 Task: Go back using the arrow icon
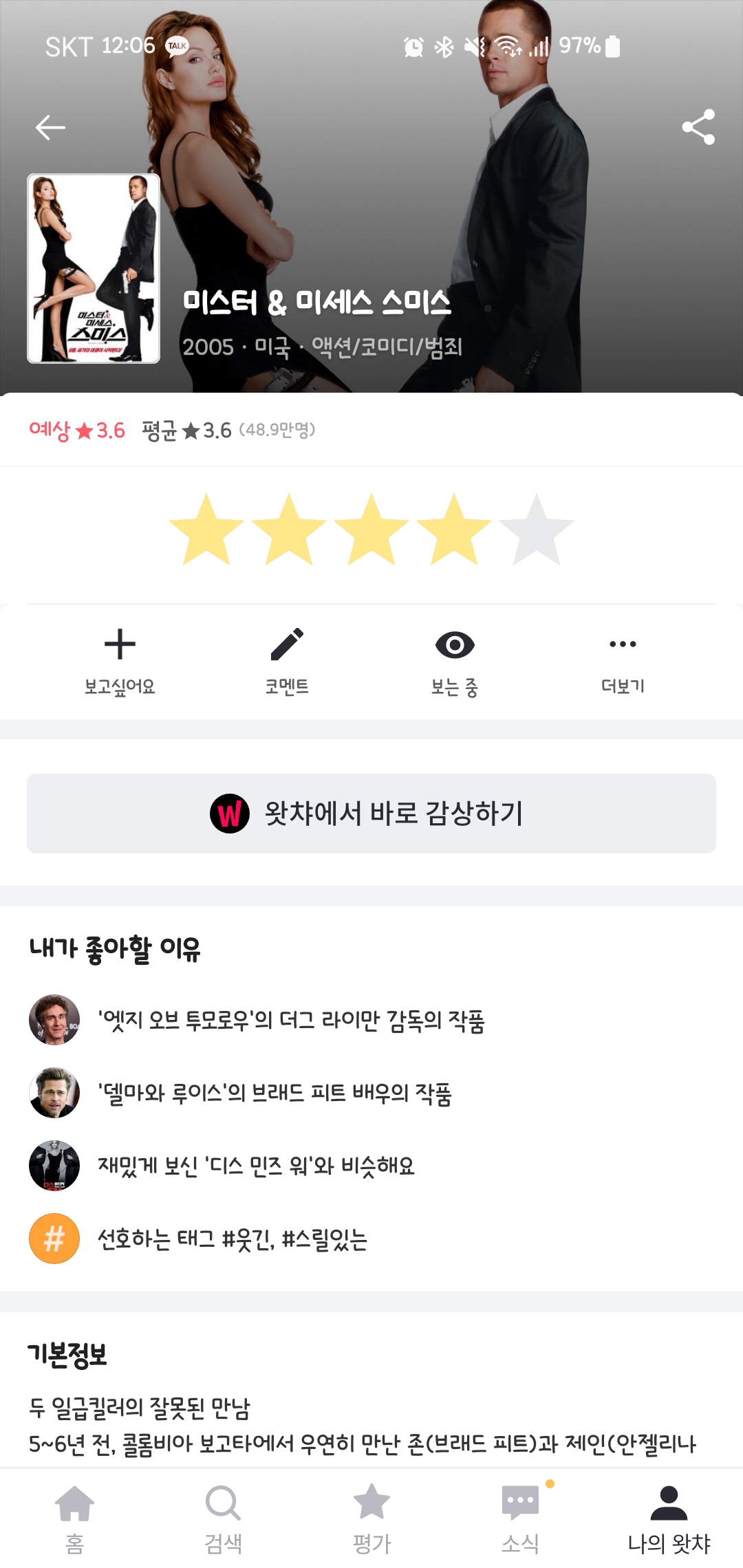click(x=50, y=127)
